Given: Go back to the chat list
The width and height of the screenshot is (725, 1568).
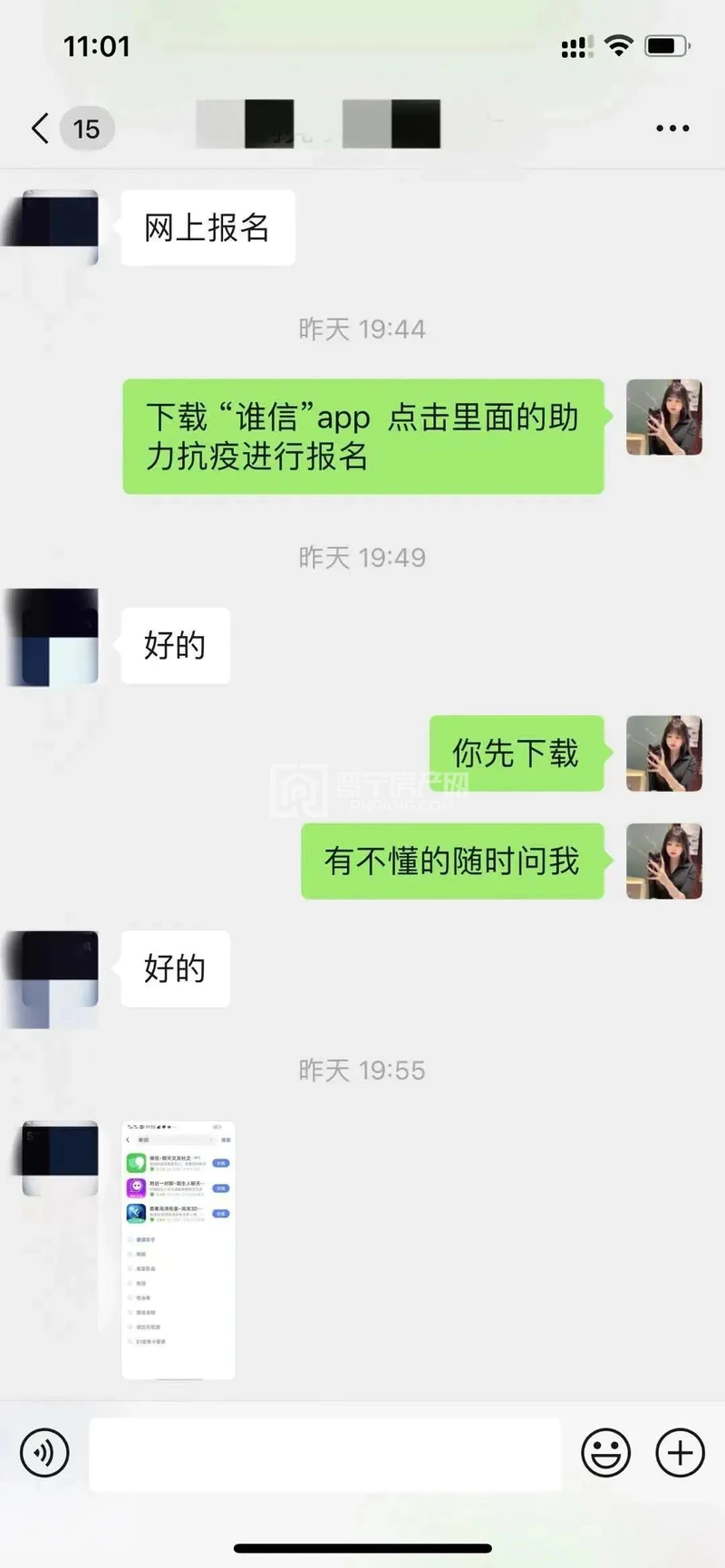Looking at the screenshot, I should 41,129.
